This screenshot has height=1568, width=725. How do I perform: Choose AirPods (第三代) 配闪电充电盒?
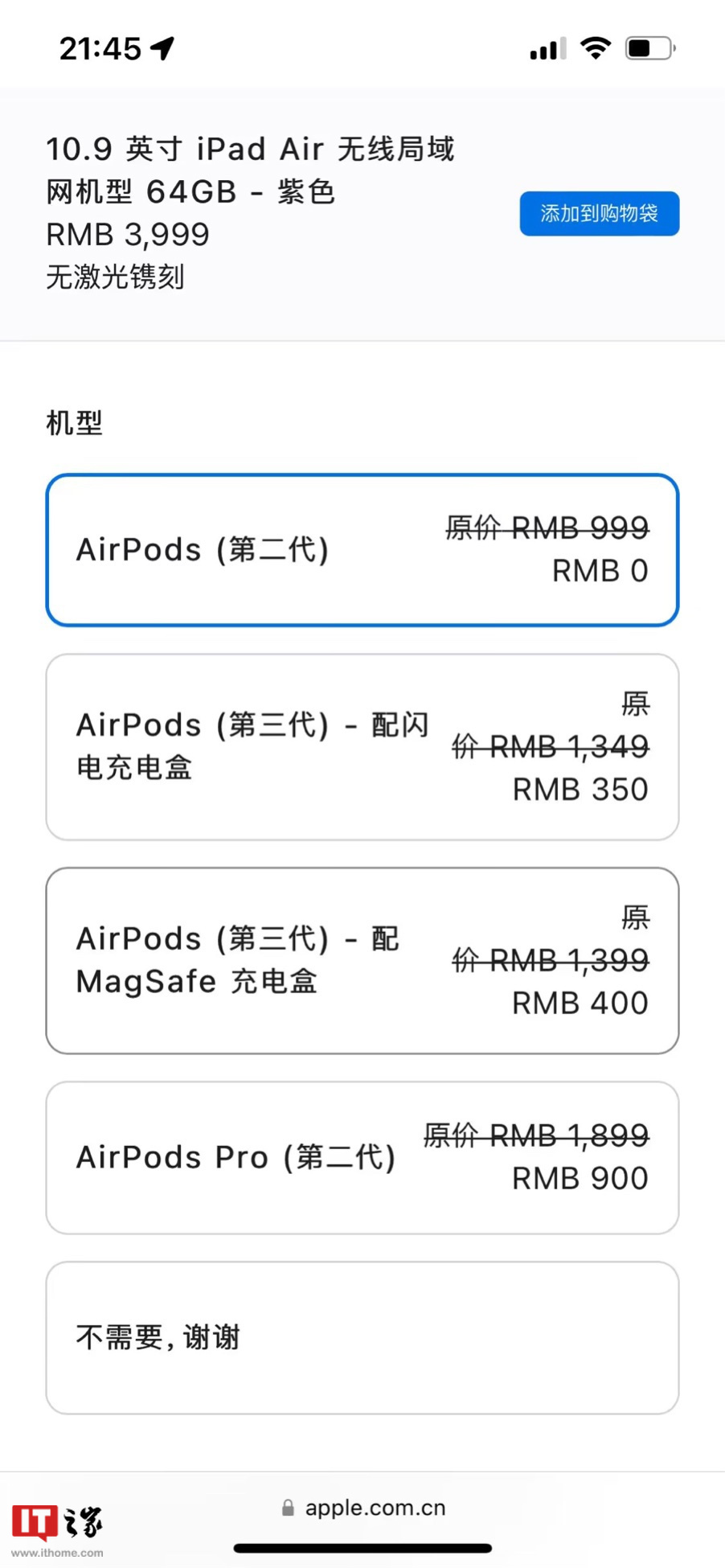362,747
